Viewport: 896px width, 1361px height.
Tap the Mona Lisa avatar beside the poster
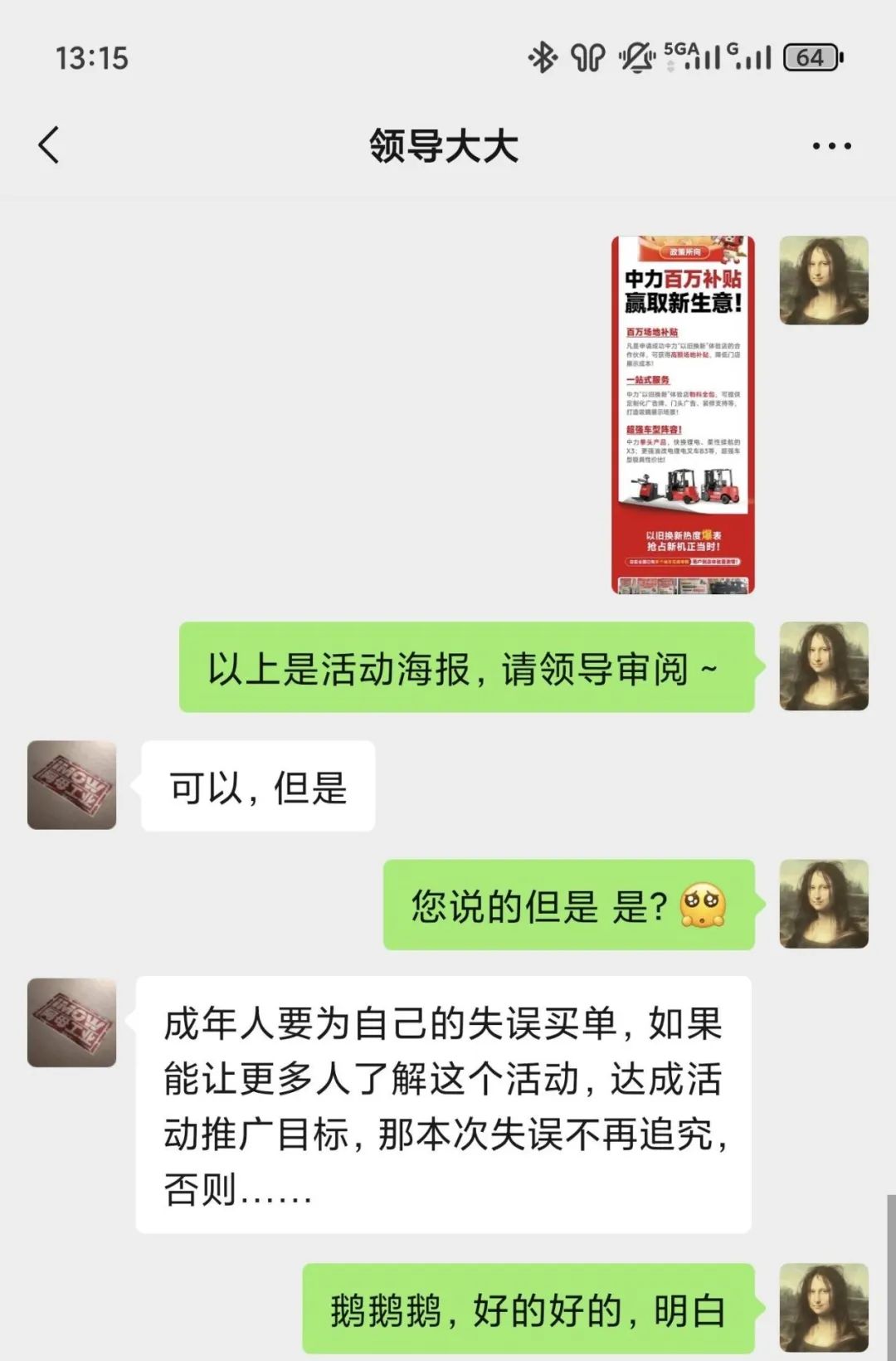(824, 280)
